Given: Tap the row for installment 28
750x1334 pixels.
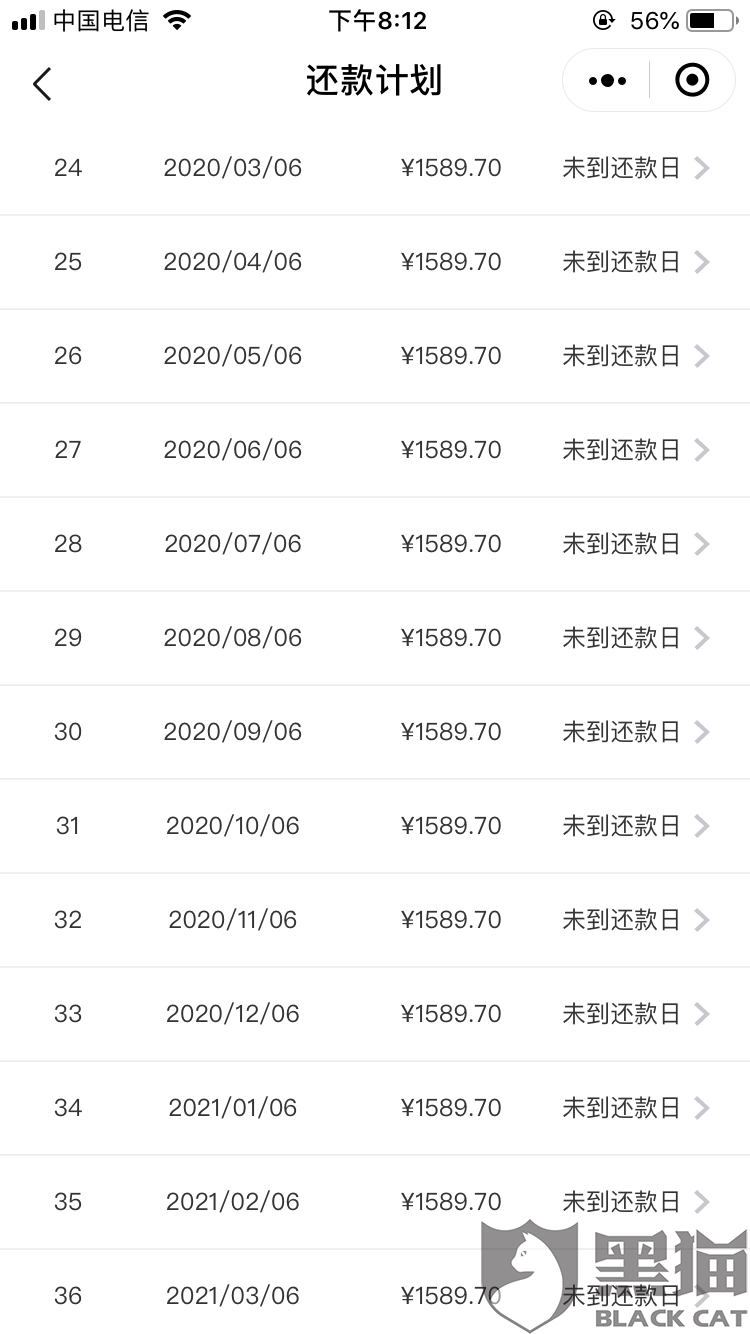Looking at the screenshot, I should [x=375, y=544].
